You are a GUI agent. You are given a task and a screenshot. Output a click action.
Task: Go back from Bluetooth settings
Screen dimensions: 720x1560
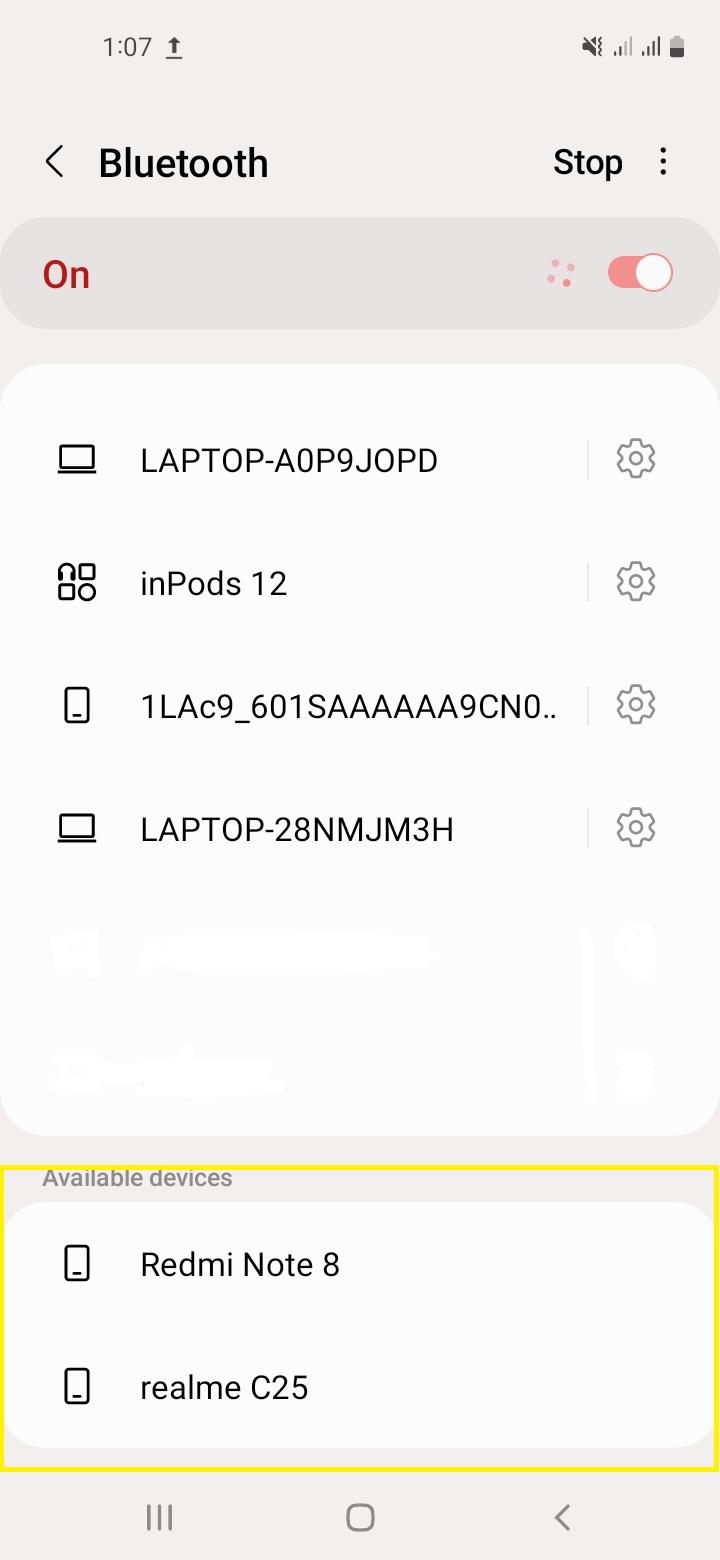click(55, 162)
